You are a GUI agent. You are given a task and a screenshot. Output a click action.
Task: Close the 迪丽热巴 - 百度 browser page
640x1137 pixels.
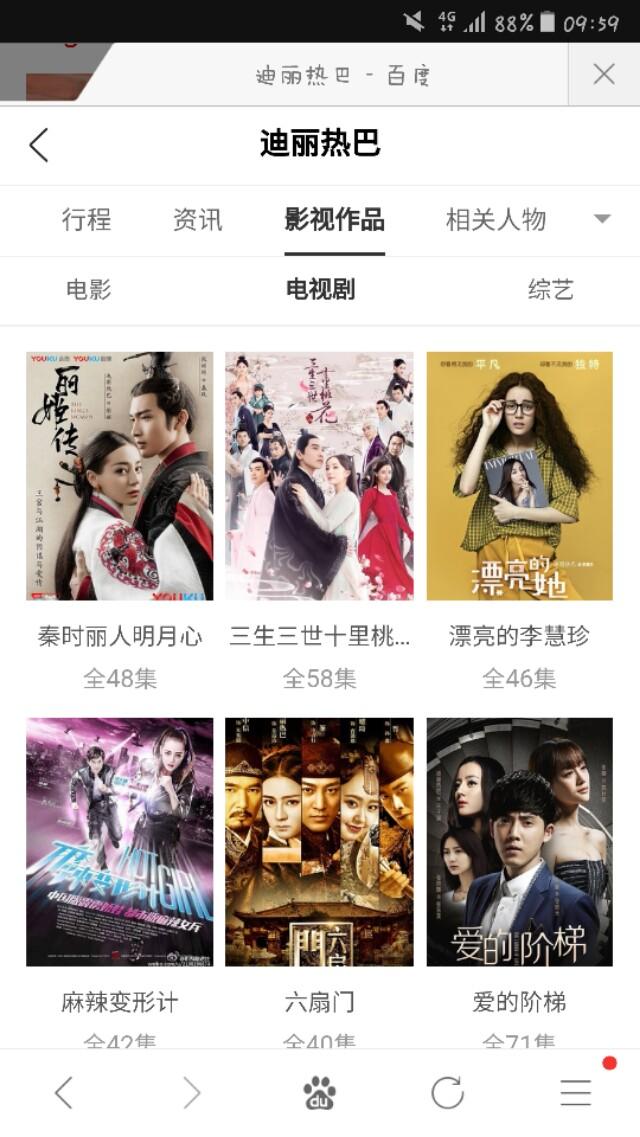click(x=604, y=74)
